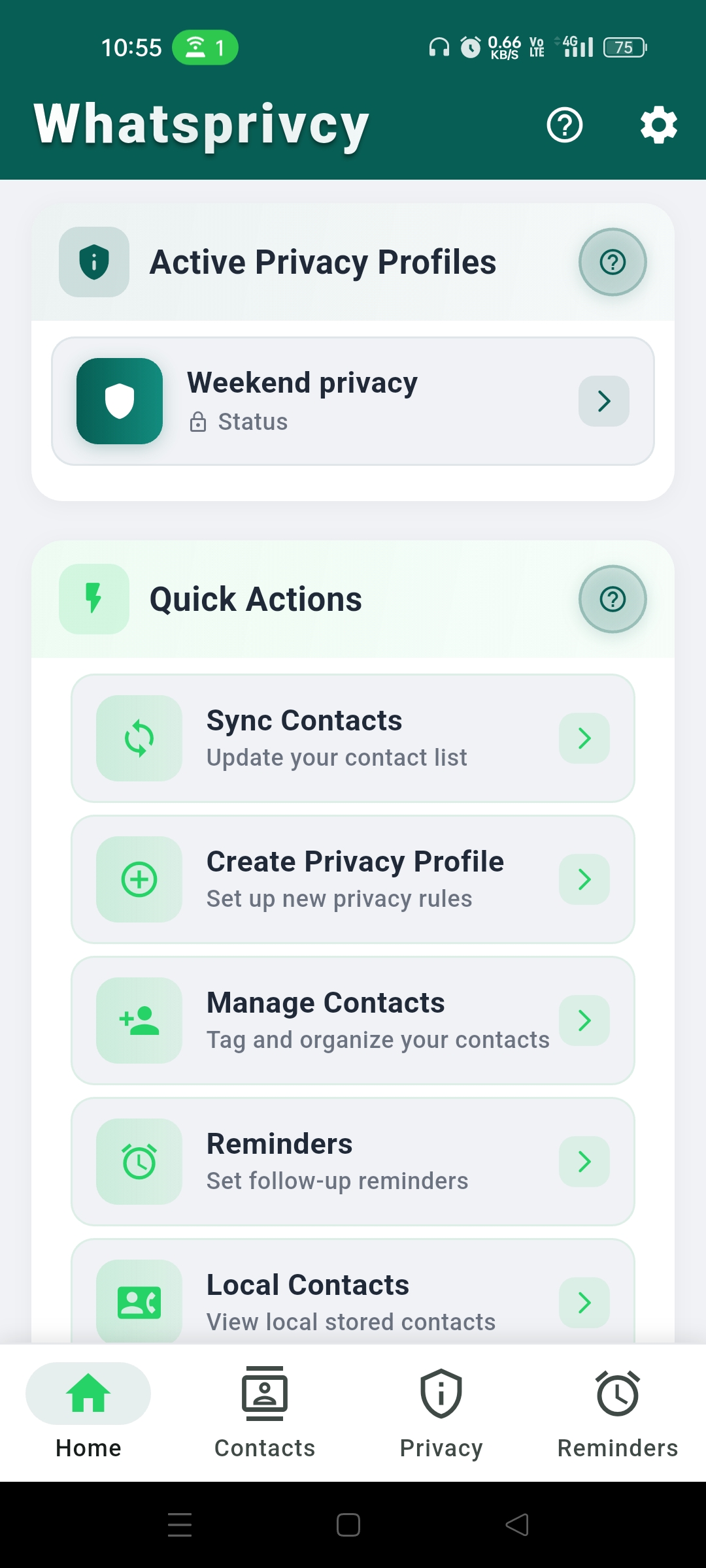
Task: Click the plus icon for Create Privacy Profile
Action: click(x=139, y=879)
